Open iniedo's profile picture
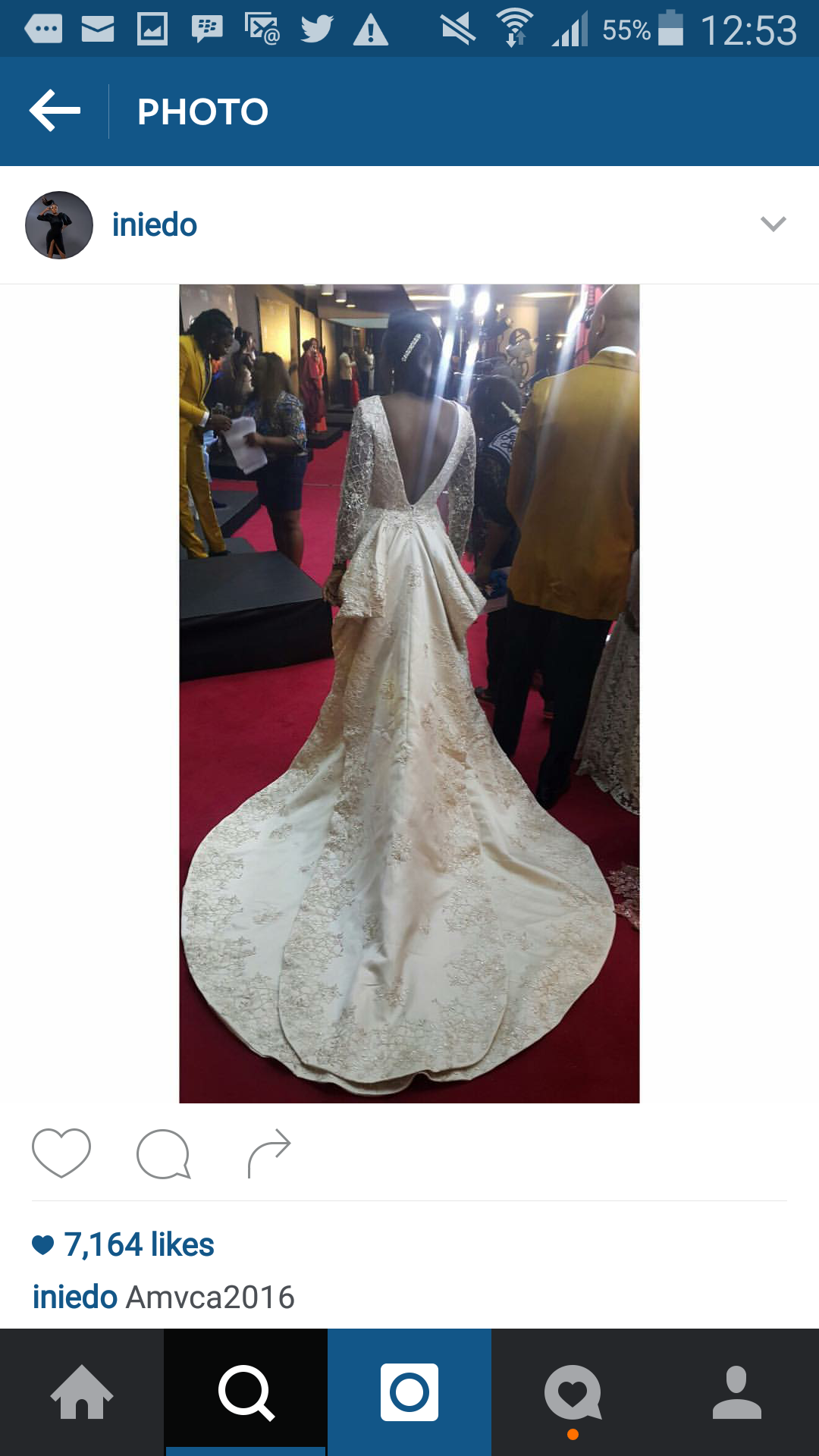The image size is (819, 1456). pos(59,225)
